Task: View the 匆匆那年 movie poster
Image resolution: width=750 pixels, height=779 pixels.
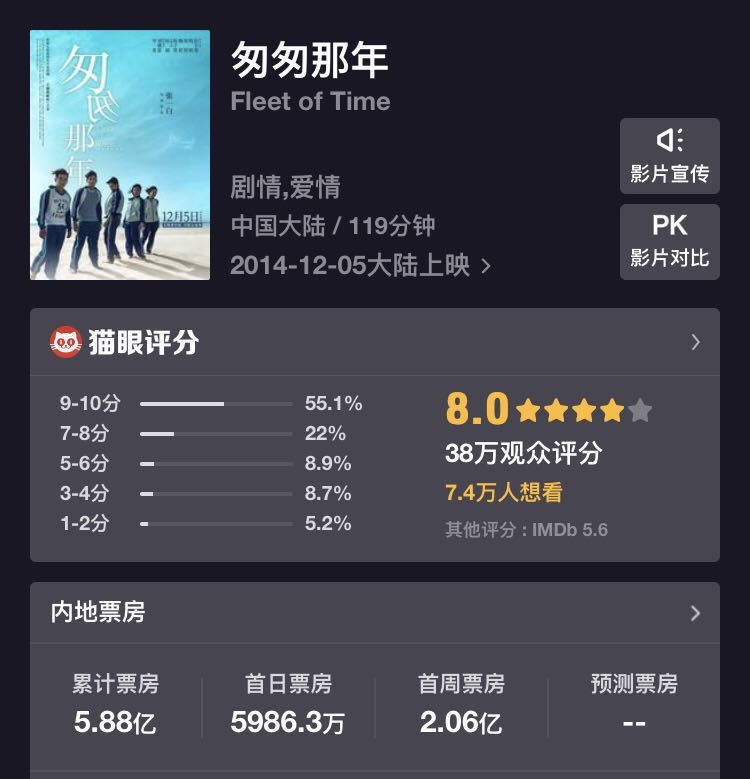Action: click(x=120, y=155)
